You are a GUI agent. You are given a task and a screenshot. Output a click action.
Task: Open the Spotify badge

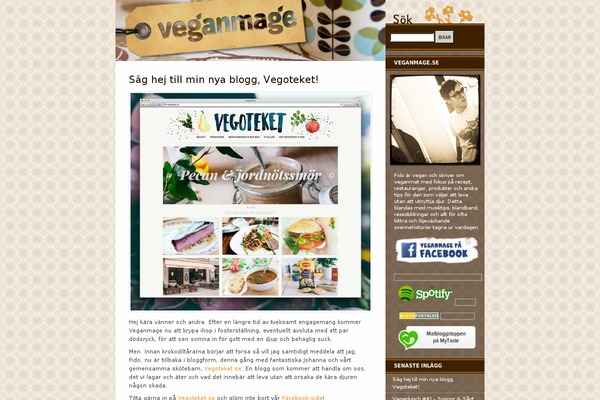pyautogui.click(x=425, y=294)
